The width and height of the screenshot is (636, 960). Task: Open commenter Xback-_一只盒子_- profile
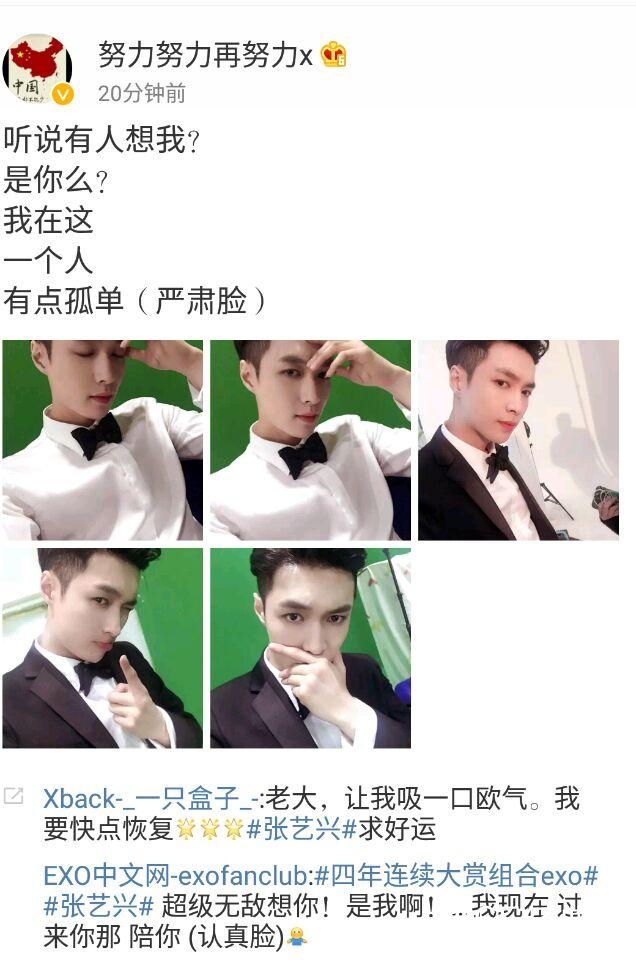tap(150, 798)
